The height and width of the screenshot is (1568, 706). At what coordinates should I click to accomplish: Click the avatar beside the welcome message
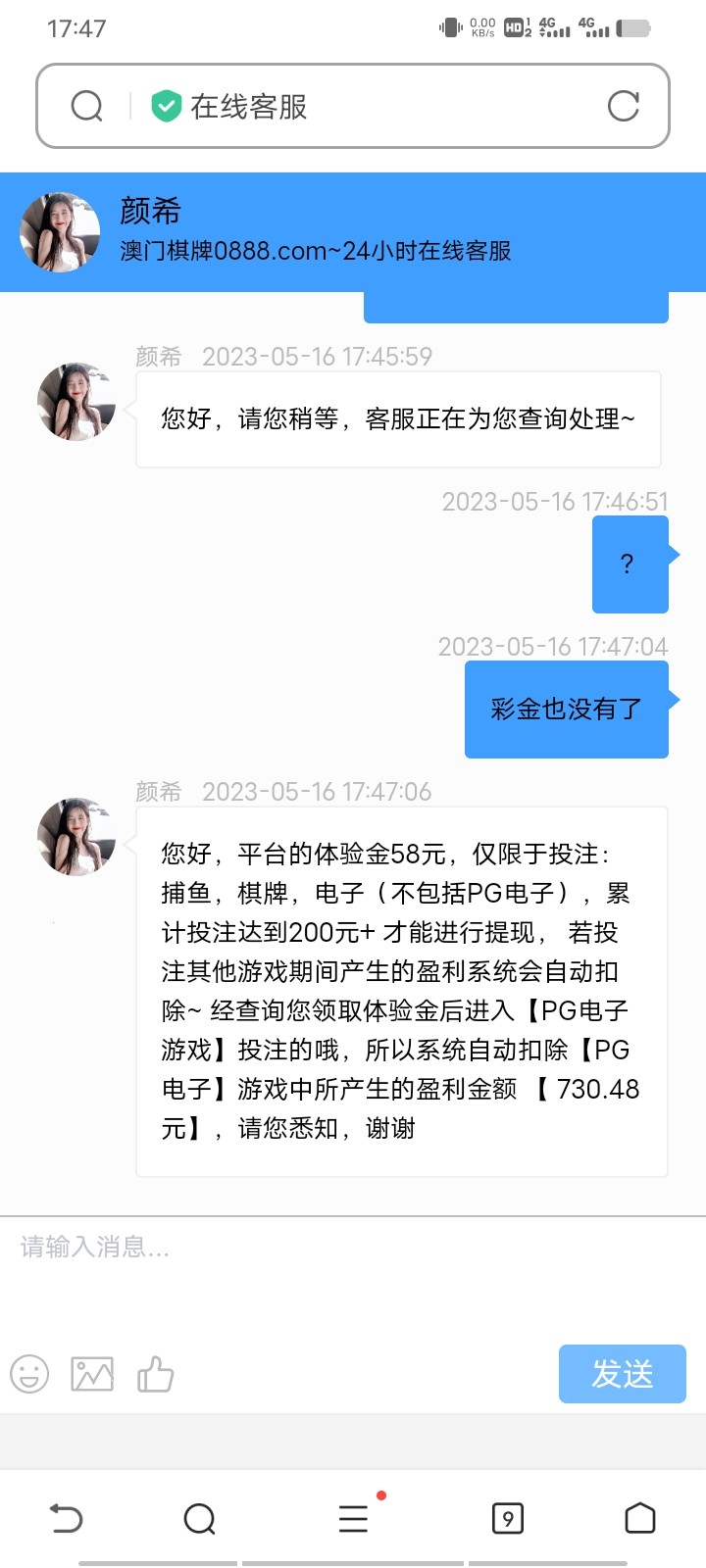click(76, 402)
